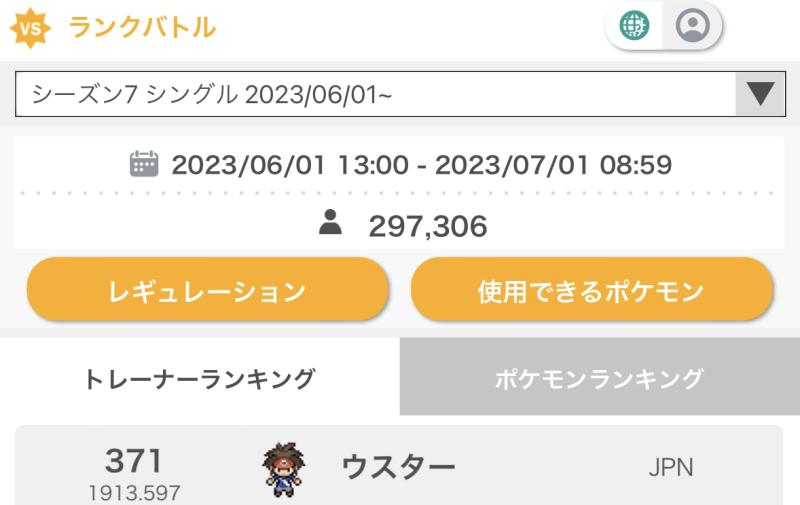This screenshot has width=800, height=505.
Task: Open the レギュレーション button
Action: pos(207,291)
